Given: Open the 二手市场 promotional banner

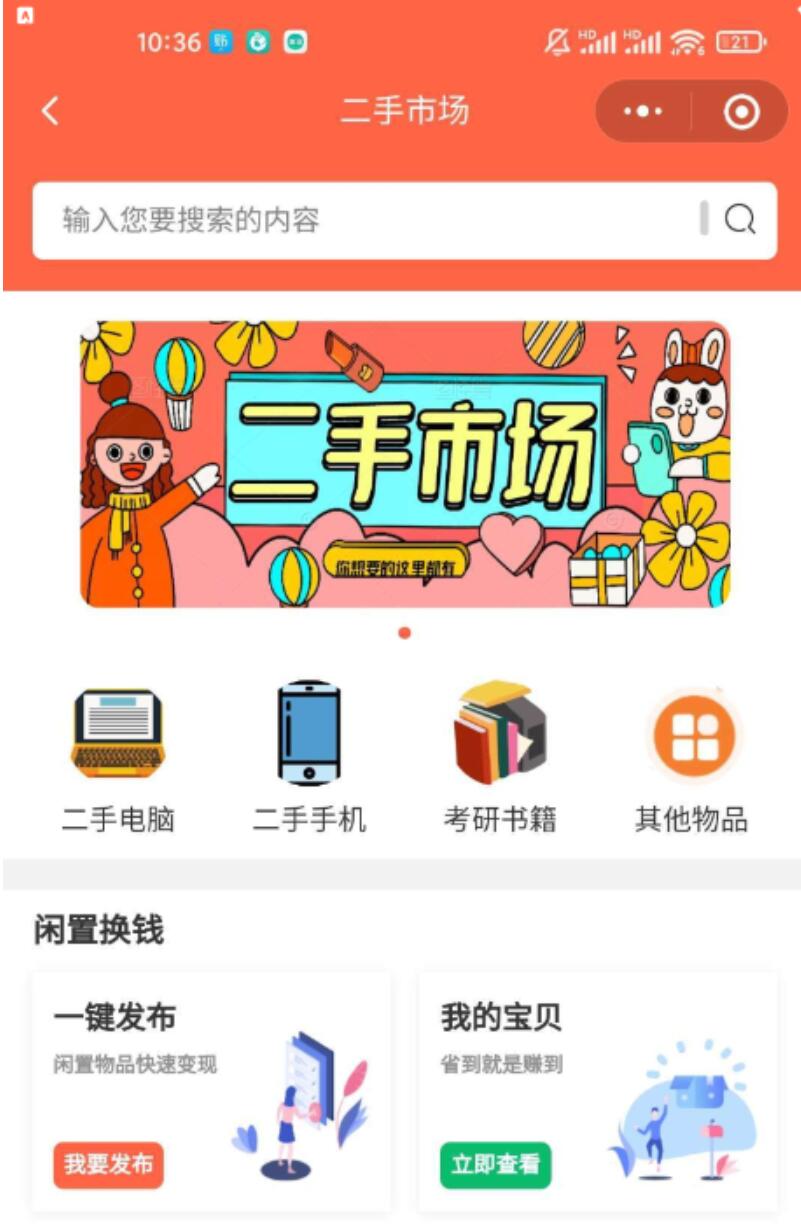Looking at the screenshot, I should 404,464.
